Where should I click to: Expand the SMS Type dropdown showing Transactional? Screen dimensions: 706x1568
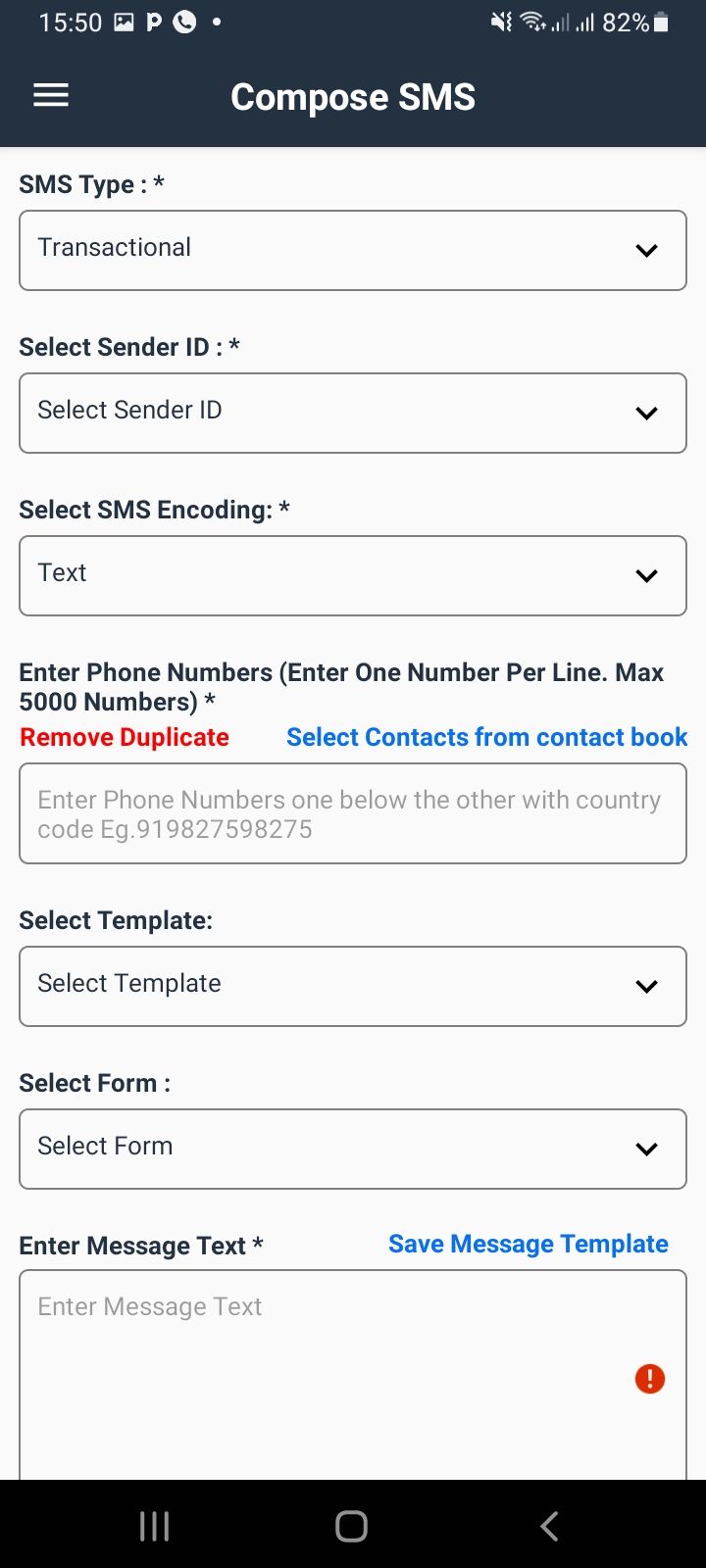[353, 250]
